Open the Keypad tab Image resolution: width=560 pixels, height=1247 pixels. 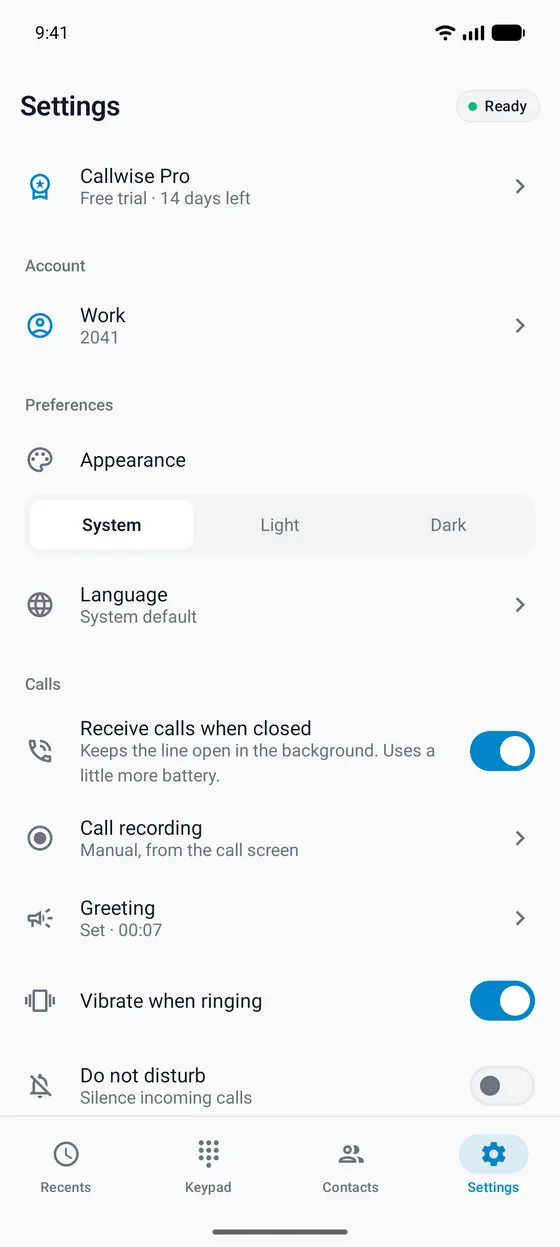pos(208,1166)
